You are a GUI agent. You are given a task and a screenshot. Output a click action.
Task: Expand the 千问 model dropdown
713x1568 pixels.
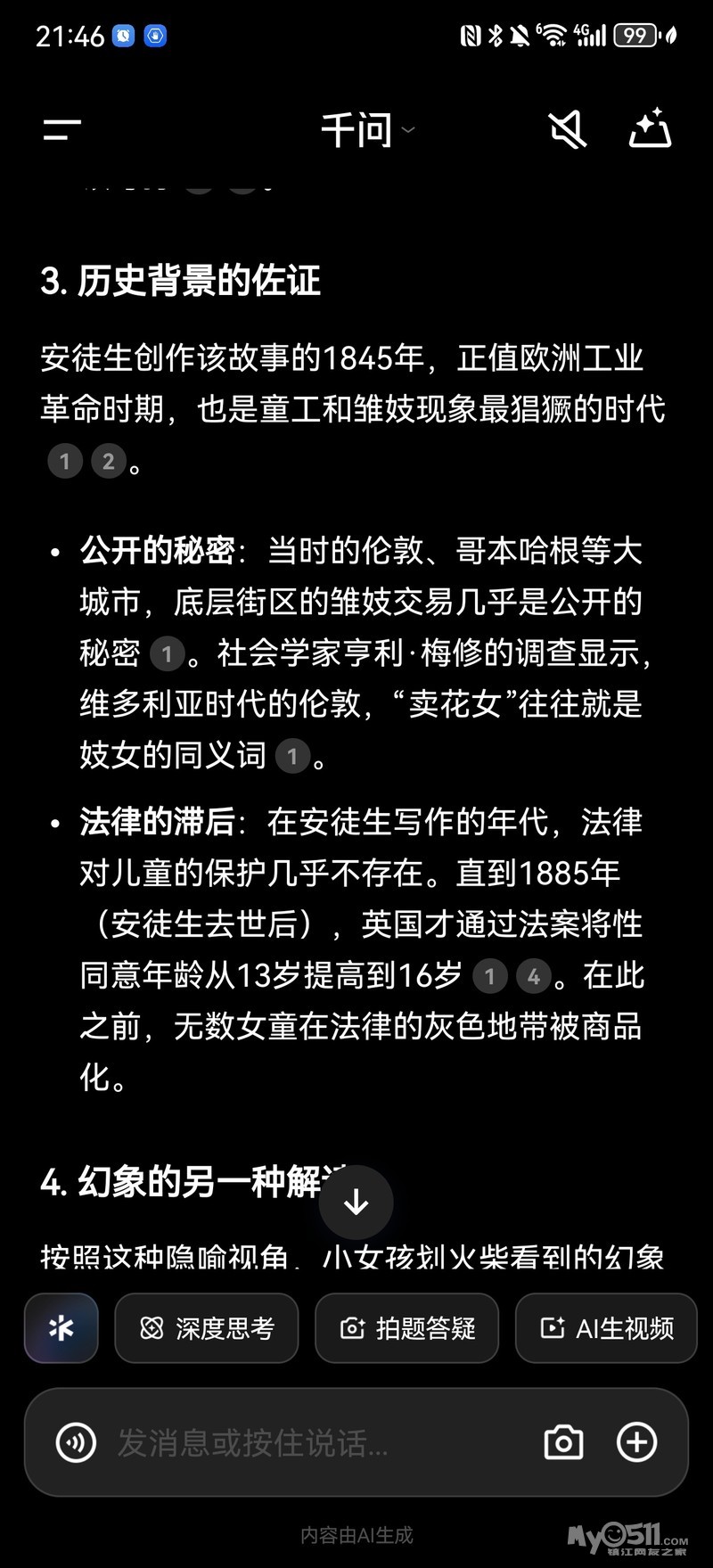367,130
